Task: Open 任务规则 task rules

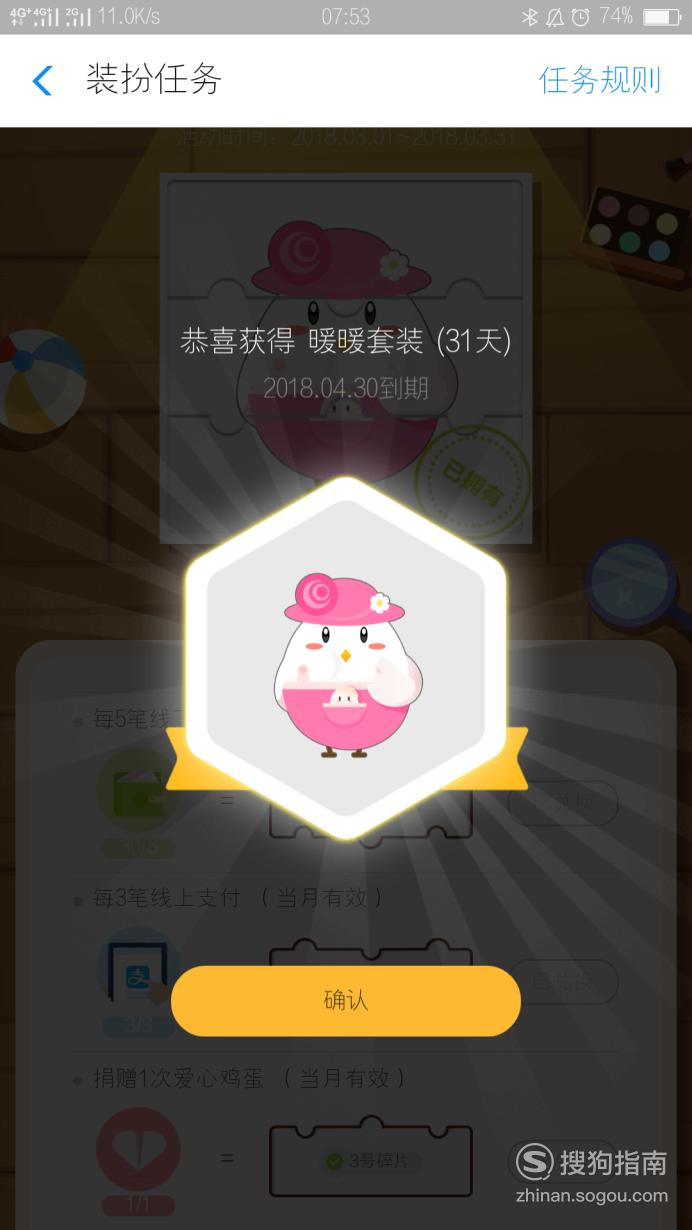Action: (600, 80)
